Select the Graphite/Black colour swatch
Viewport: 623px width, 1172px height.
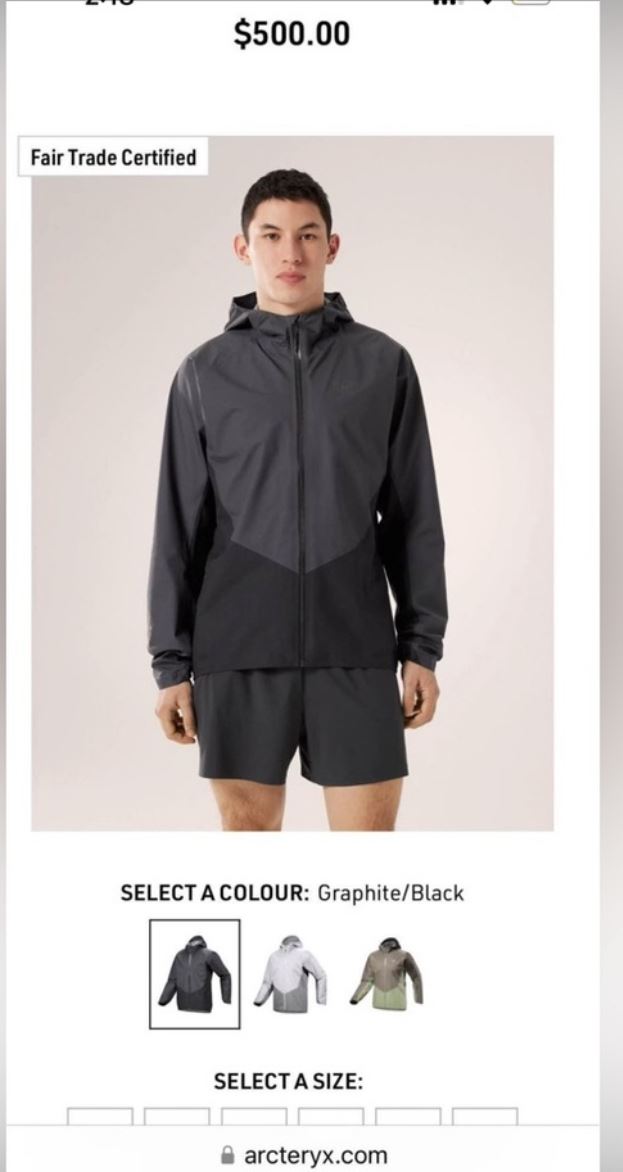pyautogui.click(x=195, y=974)
